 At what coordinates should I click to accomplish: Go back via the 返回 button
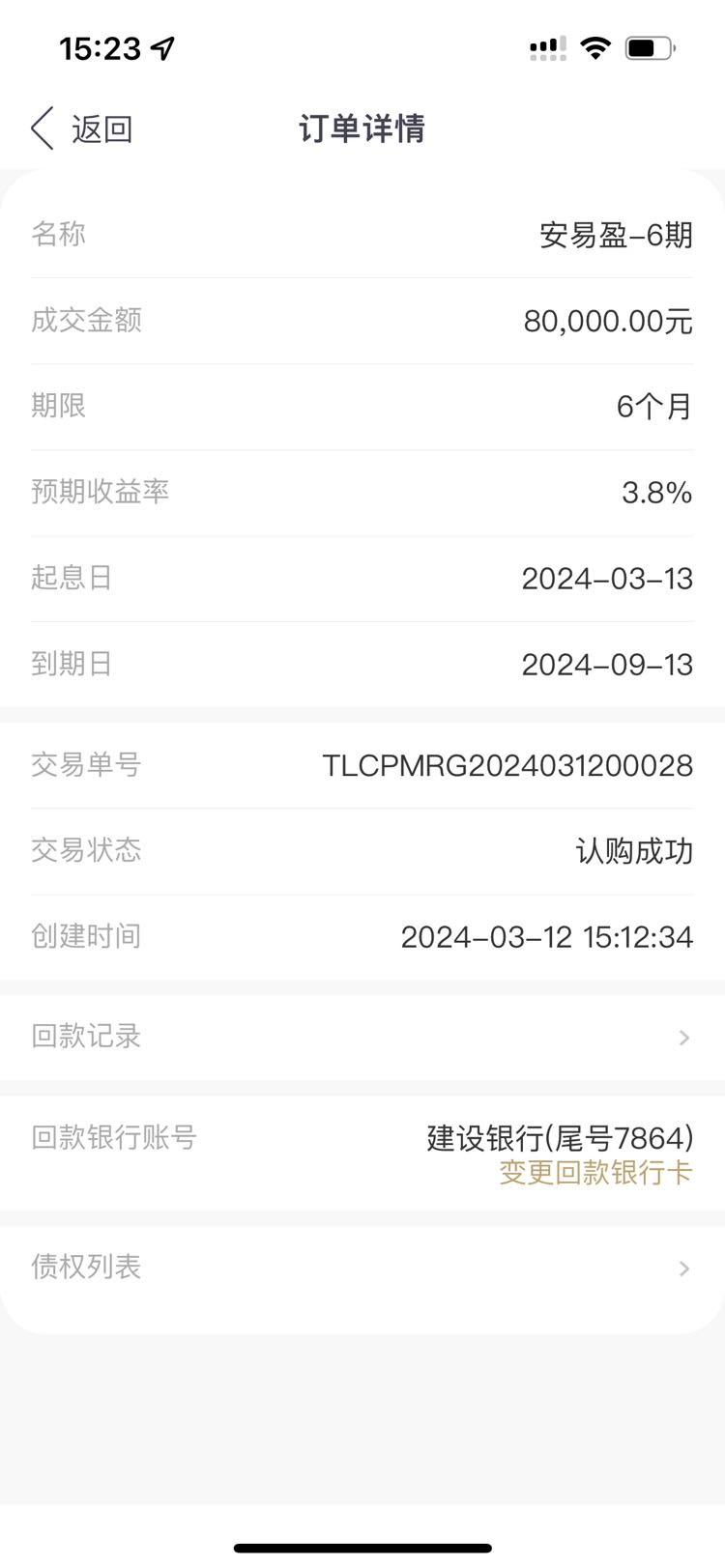[81, 128]
